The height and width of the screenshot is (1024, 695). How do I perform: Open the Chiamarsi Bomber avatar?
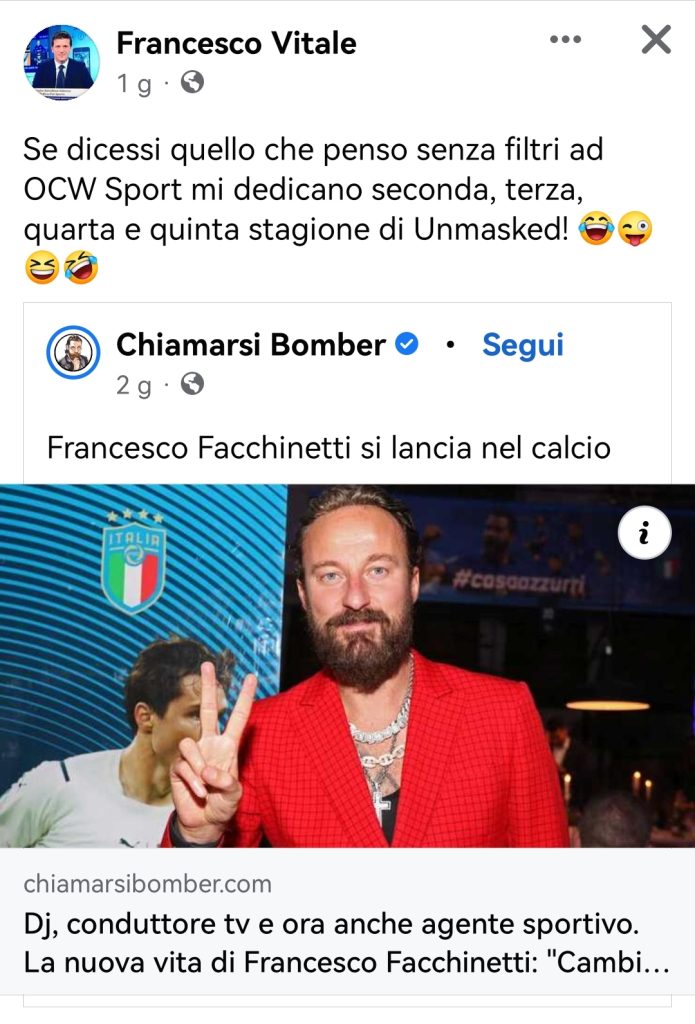(x=74, y=352)
